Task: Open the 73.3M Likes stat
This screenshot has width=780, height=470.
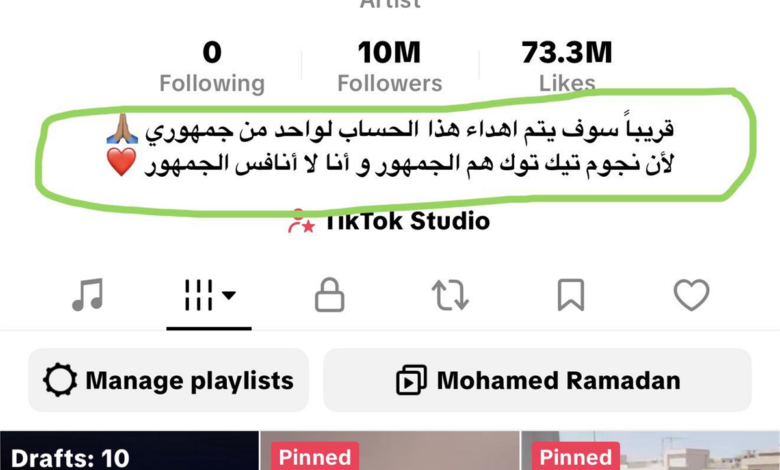Action: click(567, 67)
